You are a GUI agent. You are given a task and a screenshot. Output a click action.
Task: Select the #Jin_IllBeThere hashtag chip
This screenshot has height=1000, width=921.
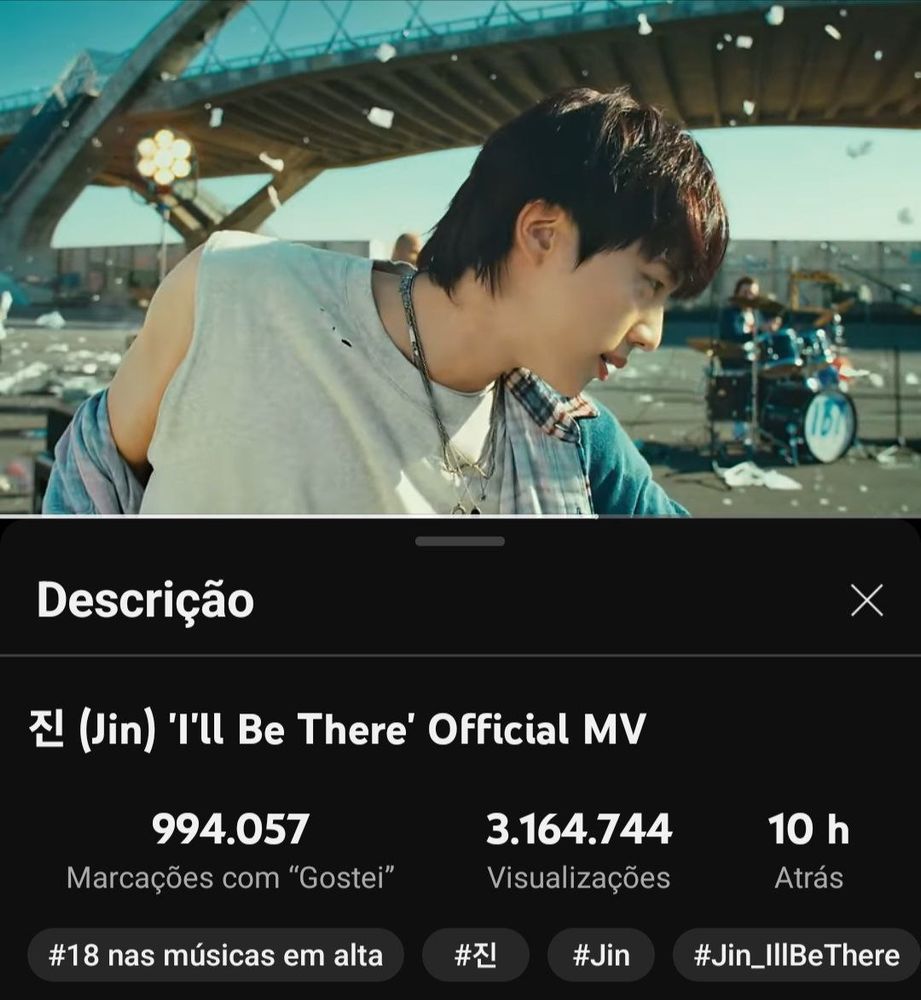click(796, 955)
